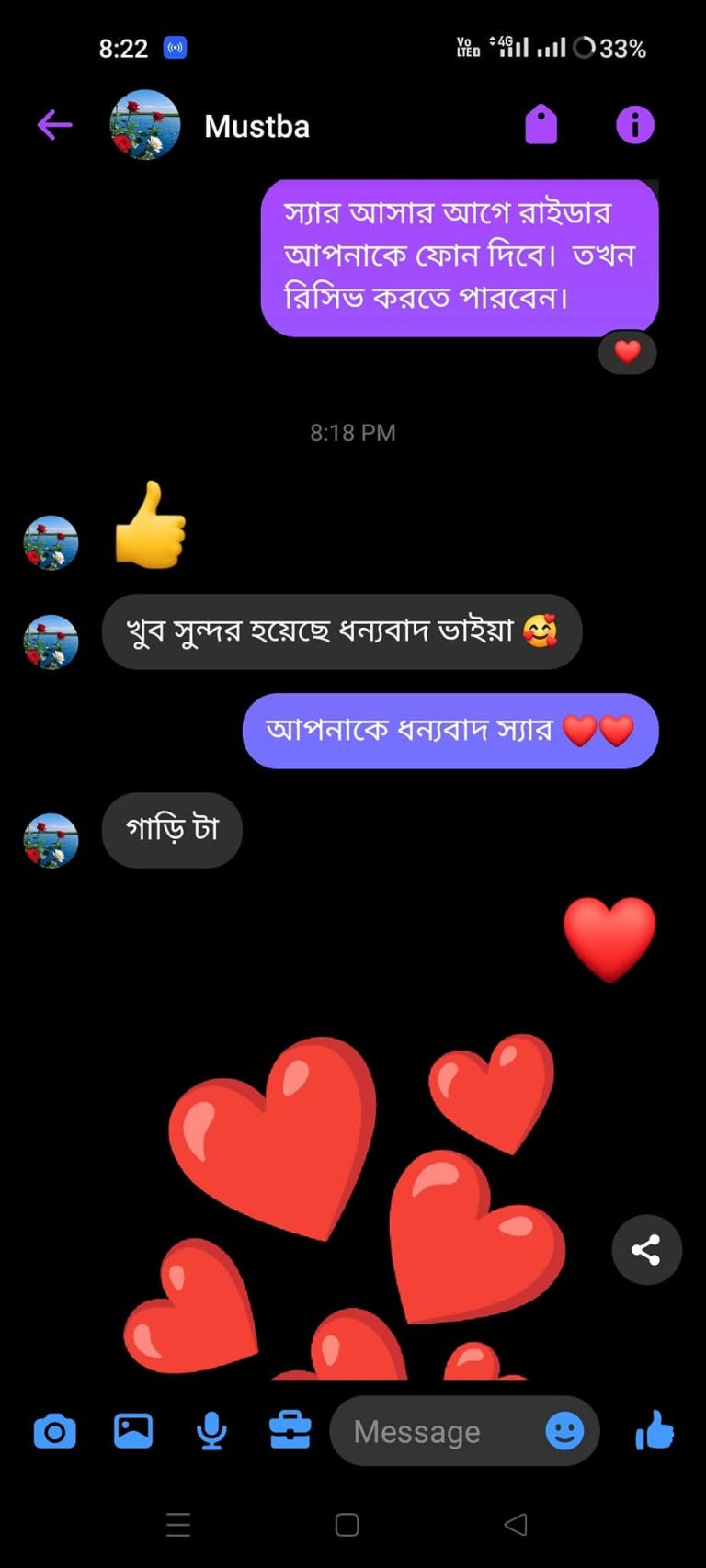Open the emoji picker in message box

564,1431
